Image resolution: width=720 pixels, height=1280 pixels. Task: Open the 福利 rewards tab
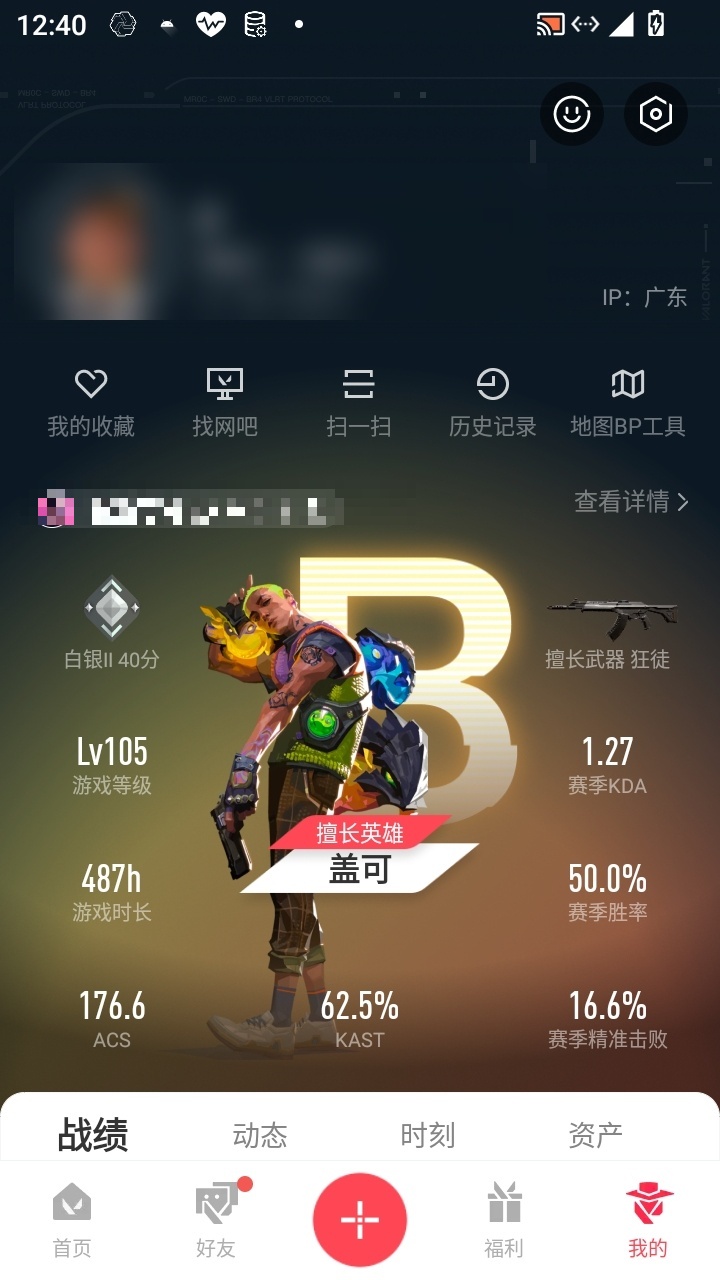(504, 1220)
